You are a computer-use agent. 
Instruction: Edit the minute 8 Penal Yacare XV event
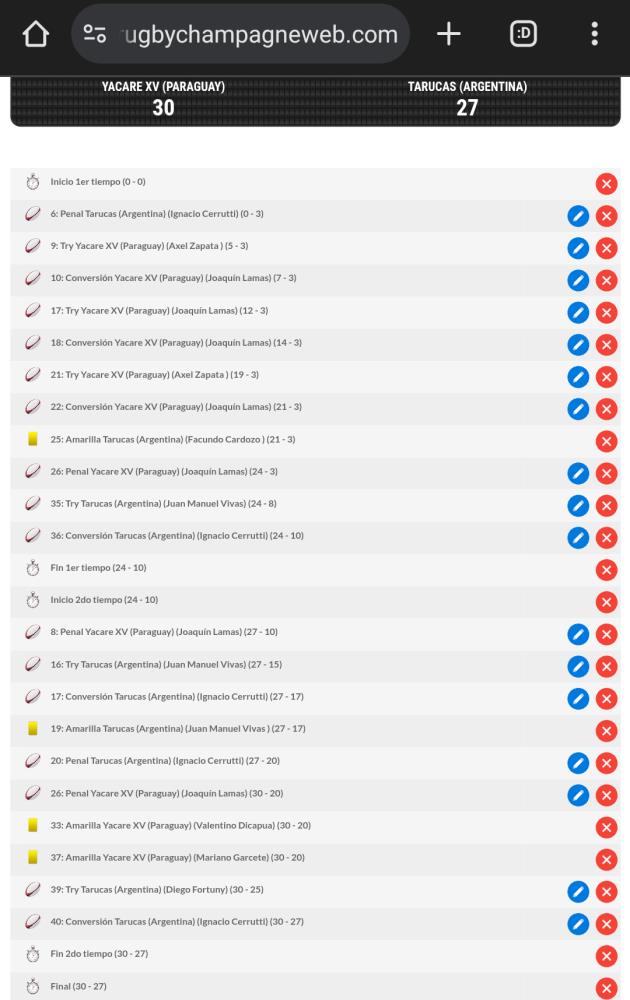tap(577, 634)
